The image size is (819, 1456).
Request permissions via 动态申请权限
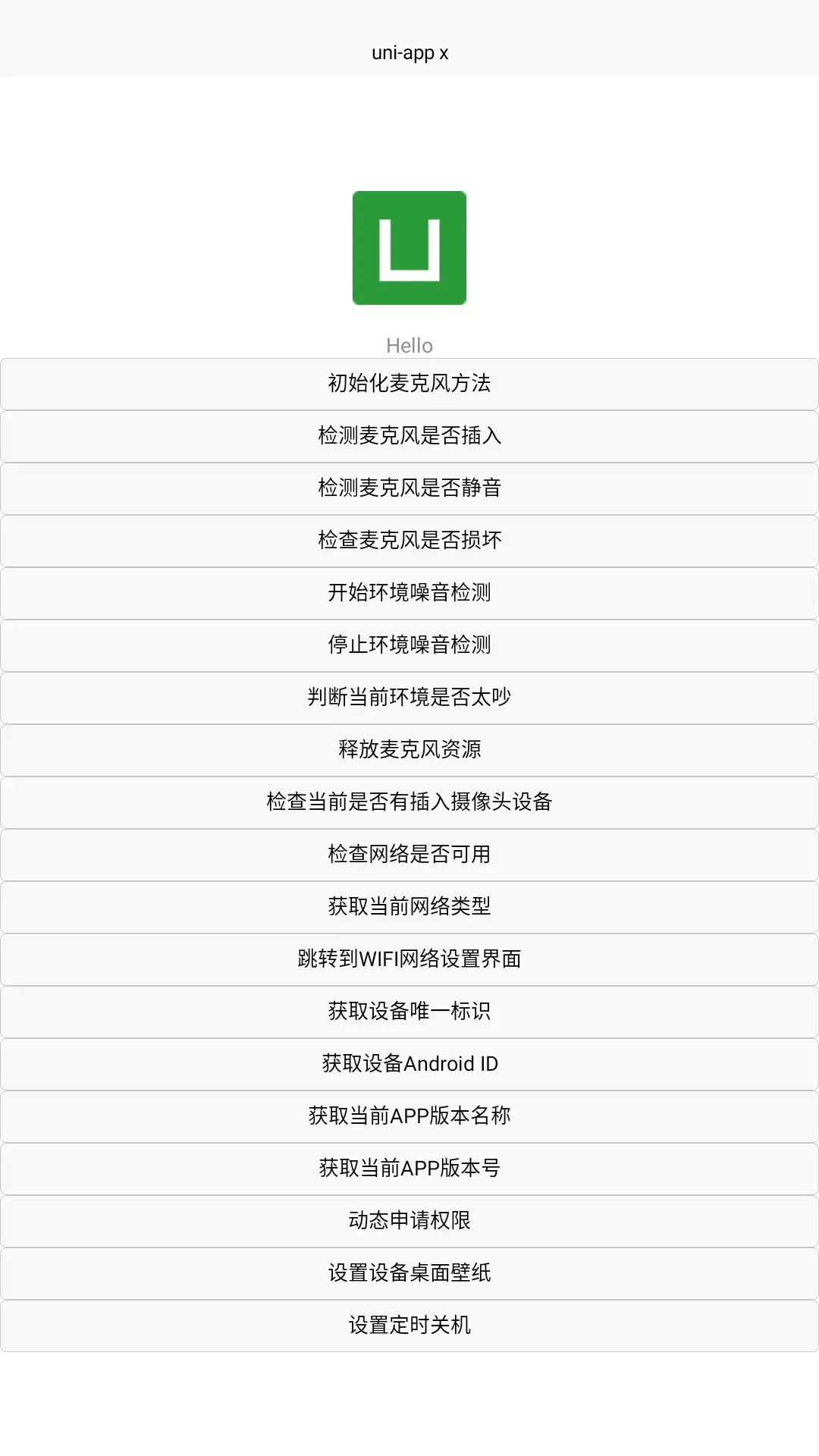(409, 1221)
